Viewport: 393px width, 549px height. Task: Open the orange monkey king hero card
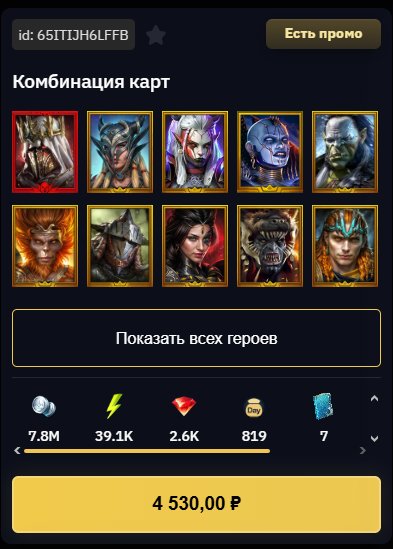tap(45, 246)
